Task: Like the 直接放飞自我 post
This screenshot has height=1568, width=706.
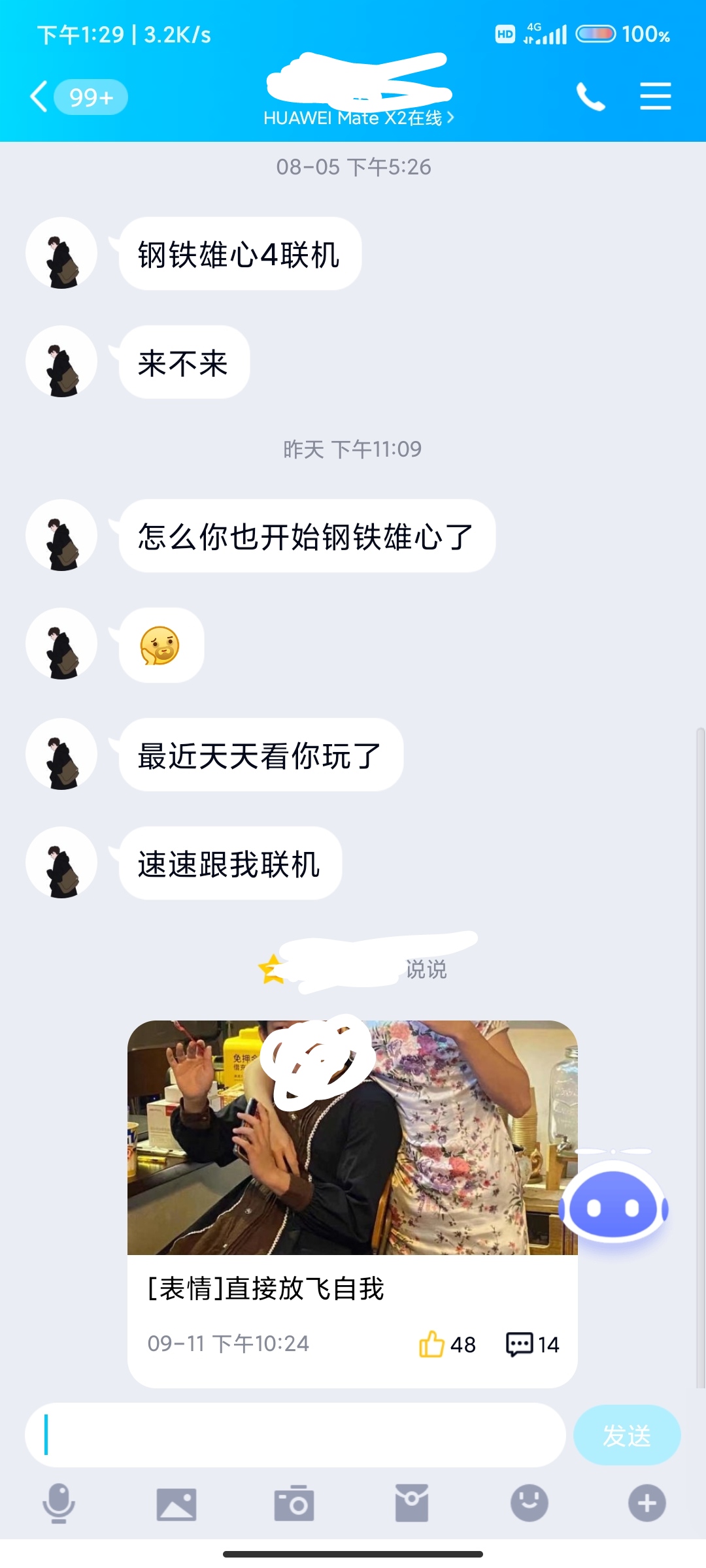Action: (x=431, y=1344)
